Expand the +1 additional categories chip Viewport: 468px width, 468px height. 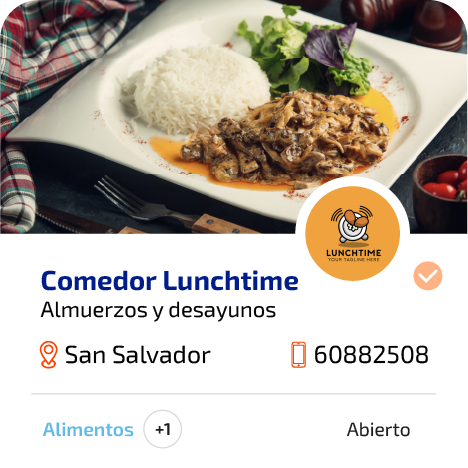tap(163, 429)
